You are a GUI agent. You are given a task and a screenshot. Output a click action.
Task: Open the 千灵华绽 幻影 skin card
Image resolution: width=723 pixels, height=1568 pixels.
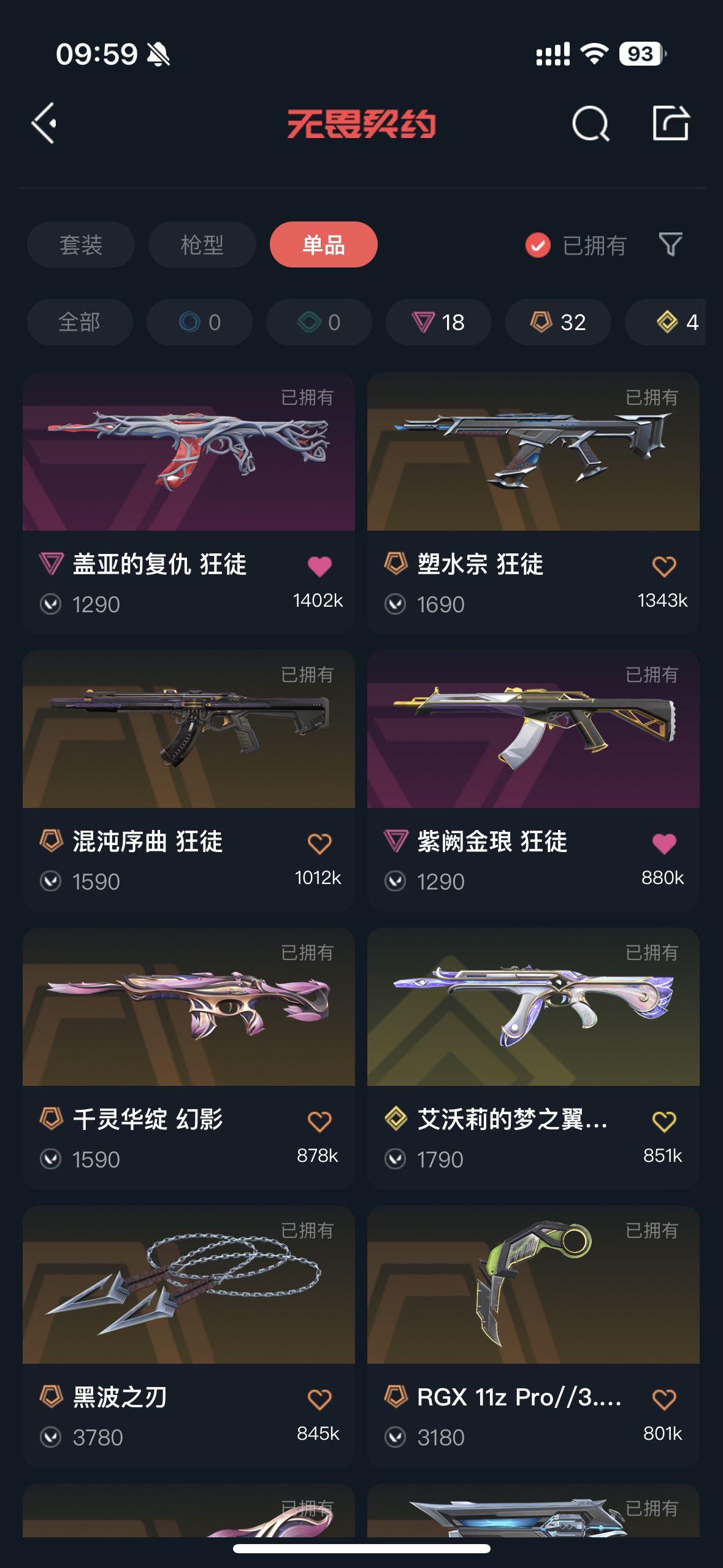[189, 1058]
